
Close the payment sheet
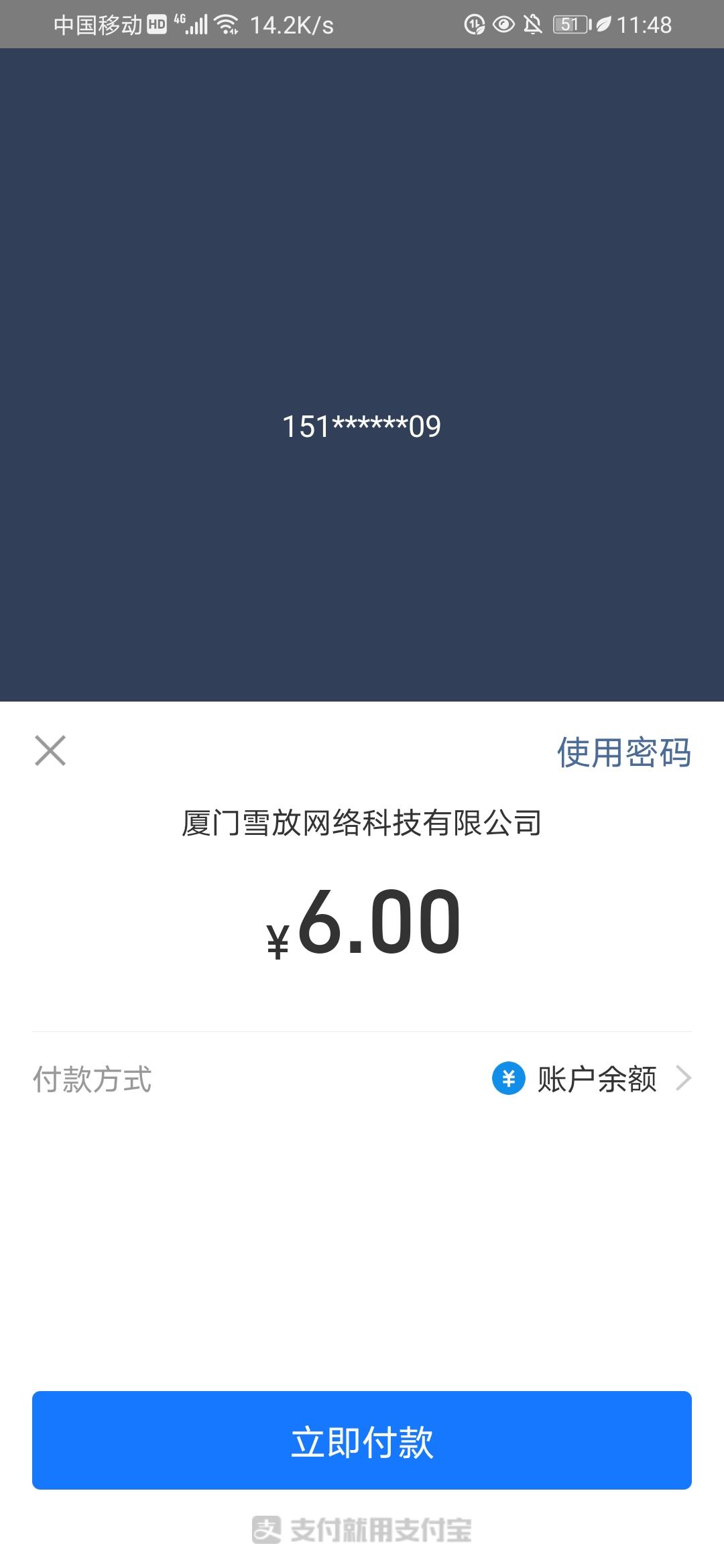(50, 750)
